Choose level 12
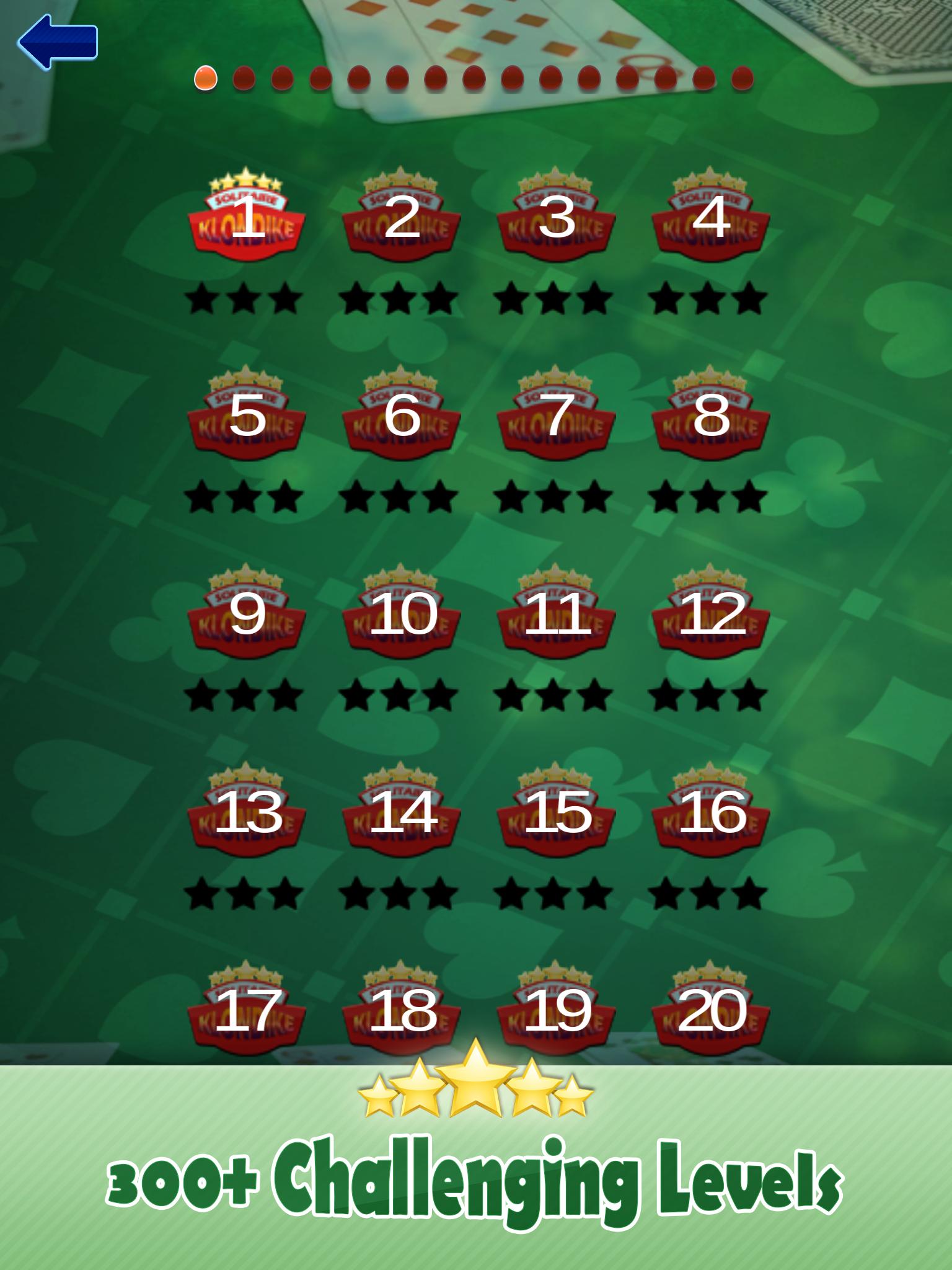This screenshot has width=952, height=1270. click(710, 614)
